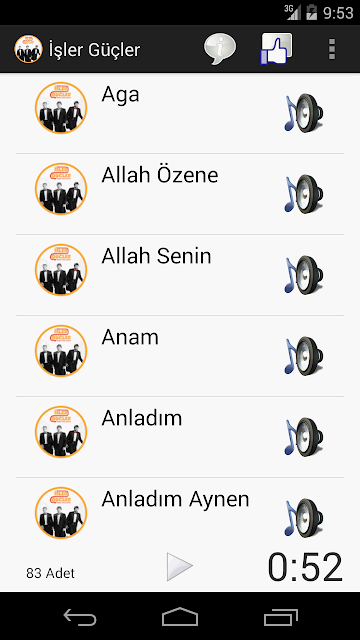Select the Aga sound row

coord(180,113)
